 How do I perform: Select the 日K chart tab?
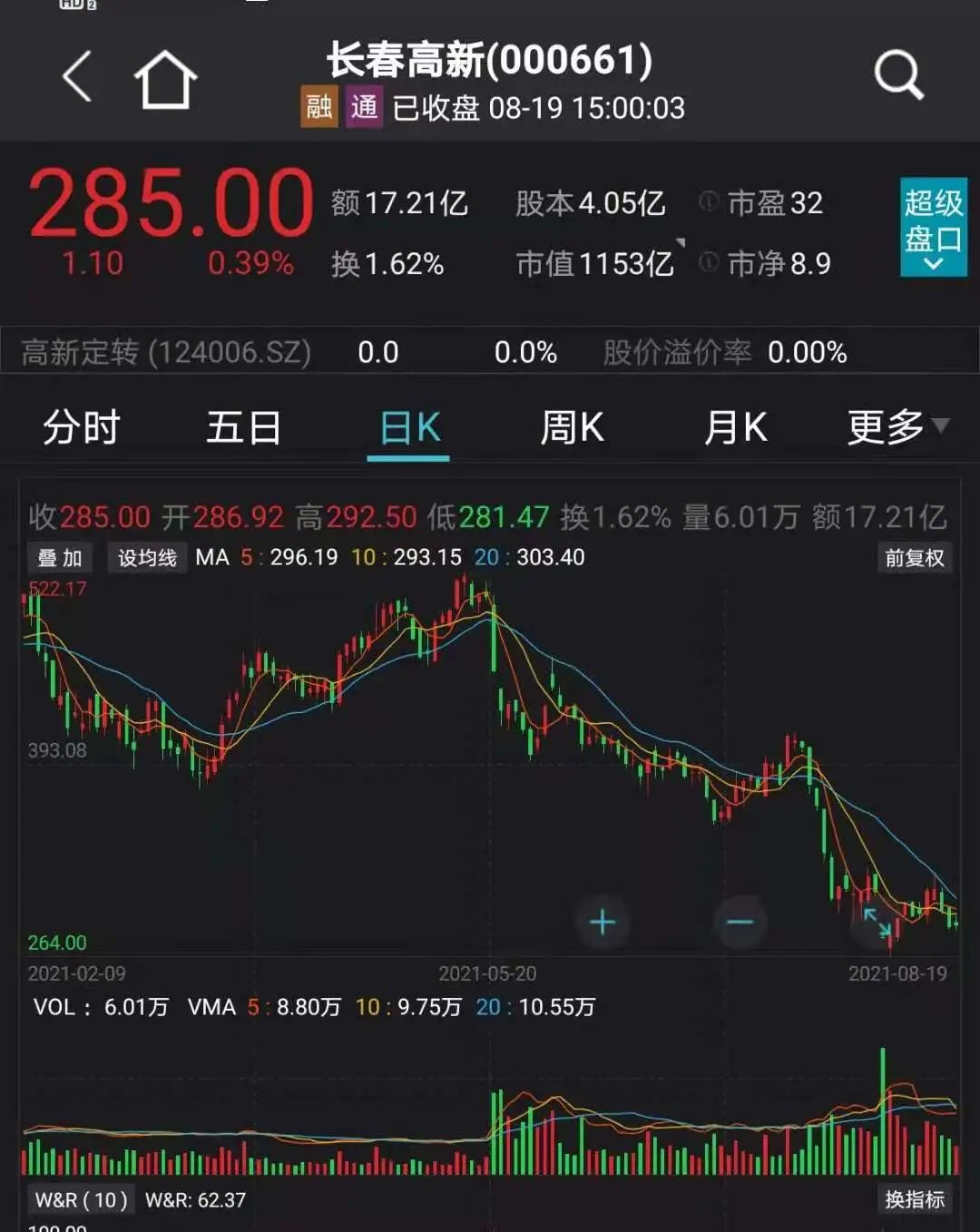409,427
